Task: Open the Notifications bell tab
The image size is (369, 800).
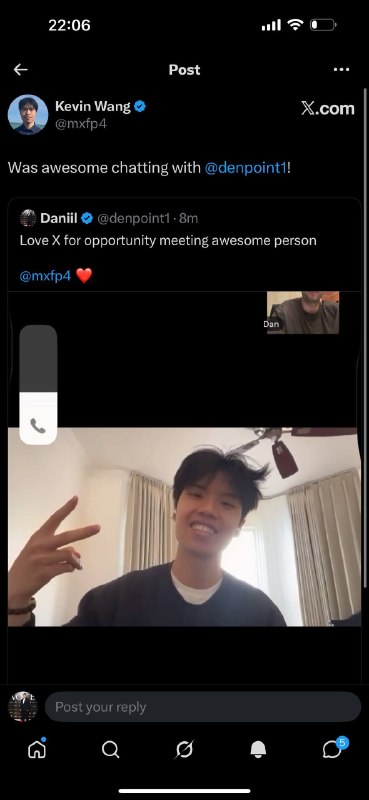Action: [258, 749]
